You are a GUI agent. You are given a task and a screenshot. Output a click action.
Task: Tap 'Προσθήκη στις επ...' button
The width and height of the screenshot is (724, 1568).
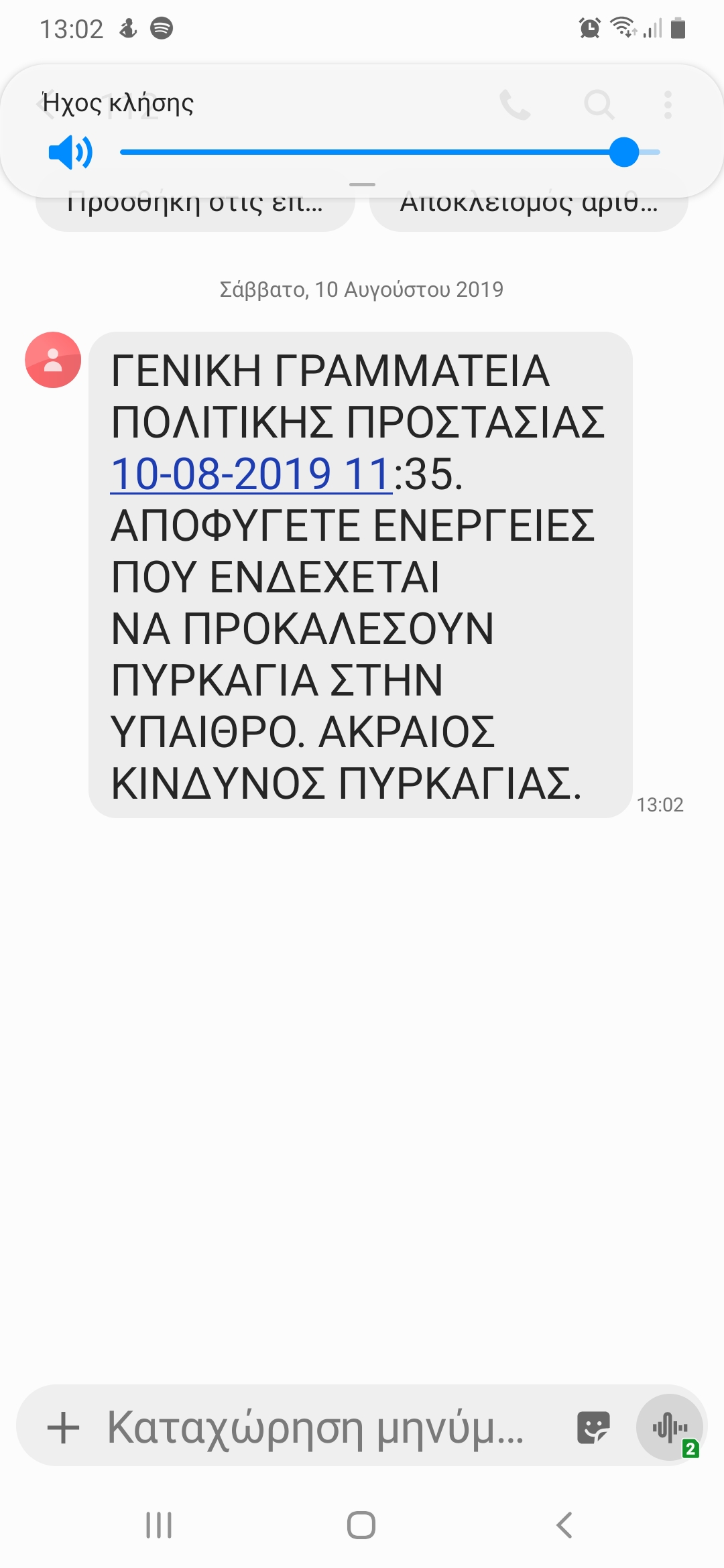tap(196, 206)
